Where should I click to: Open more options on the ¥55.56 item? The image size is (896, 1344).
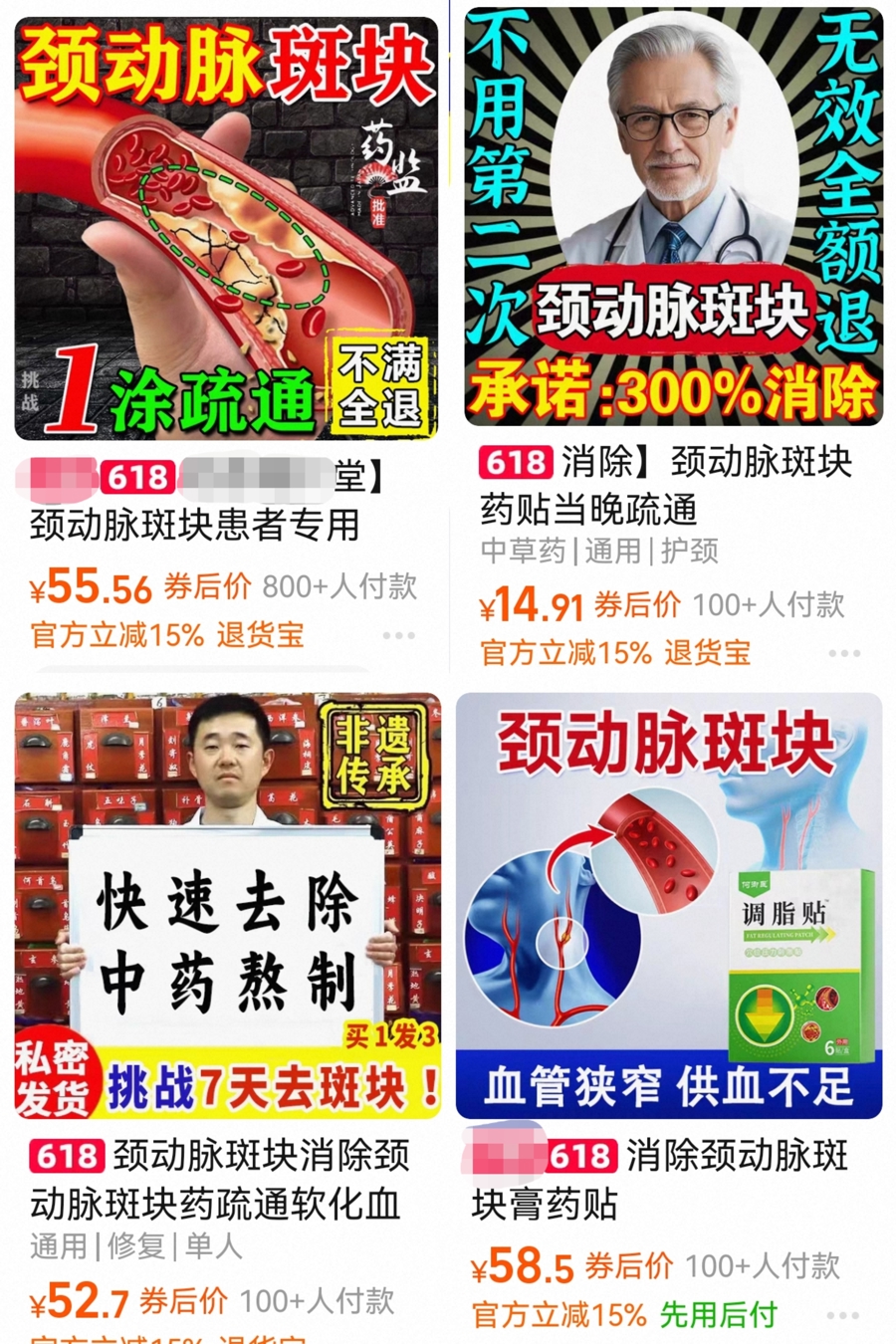coord(398,635)
